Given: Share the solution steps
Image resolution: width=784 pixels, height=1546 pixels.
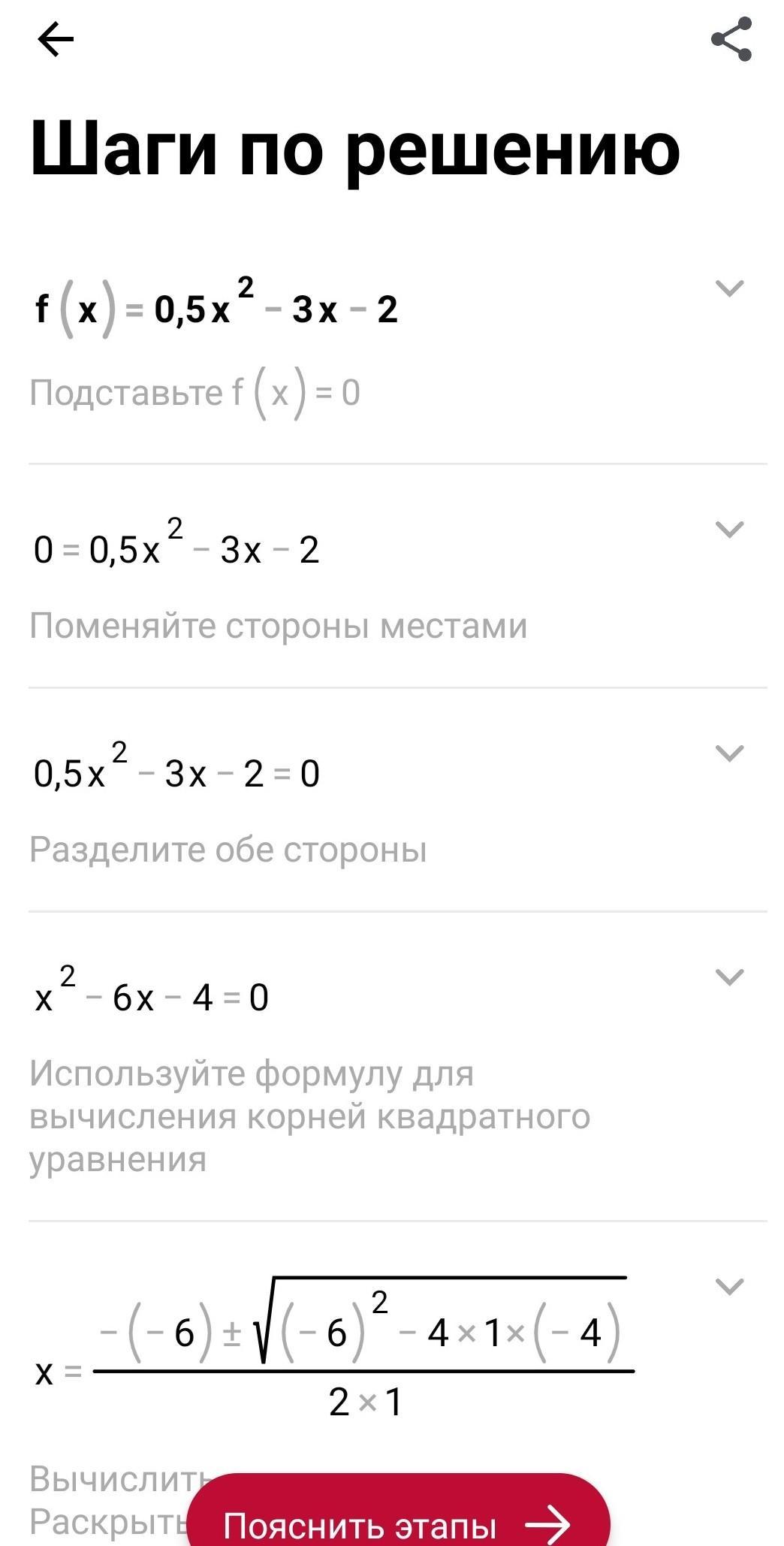Looking at the screenshot, I should pos(731,39).
